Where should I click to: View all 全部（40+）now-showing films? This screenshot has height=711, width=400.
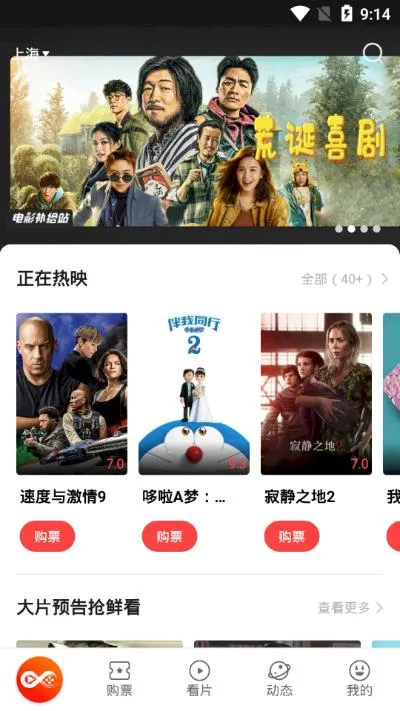345,279
